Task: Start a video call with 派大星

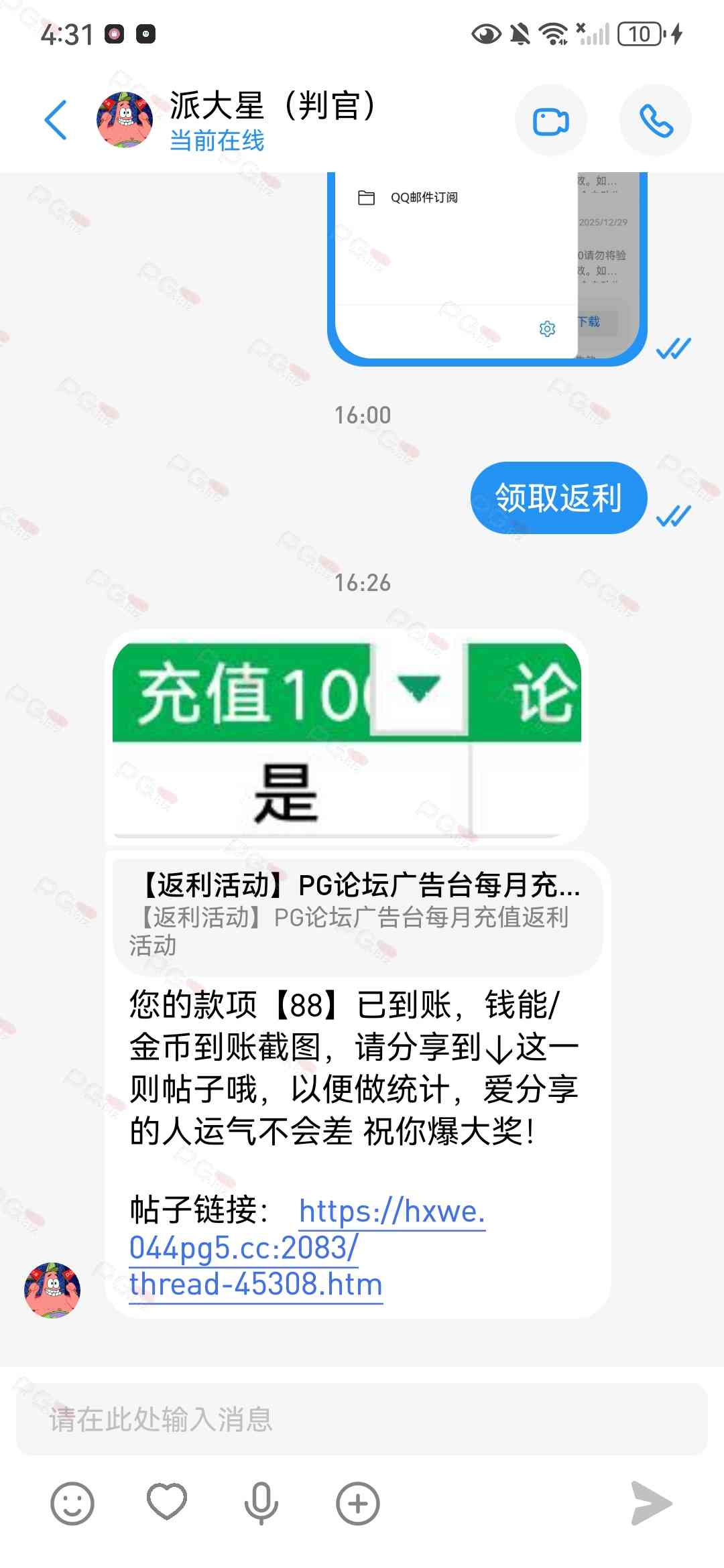Action: 550,121
